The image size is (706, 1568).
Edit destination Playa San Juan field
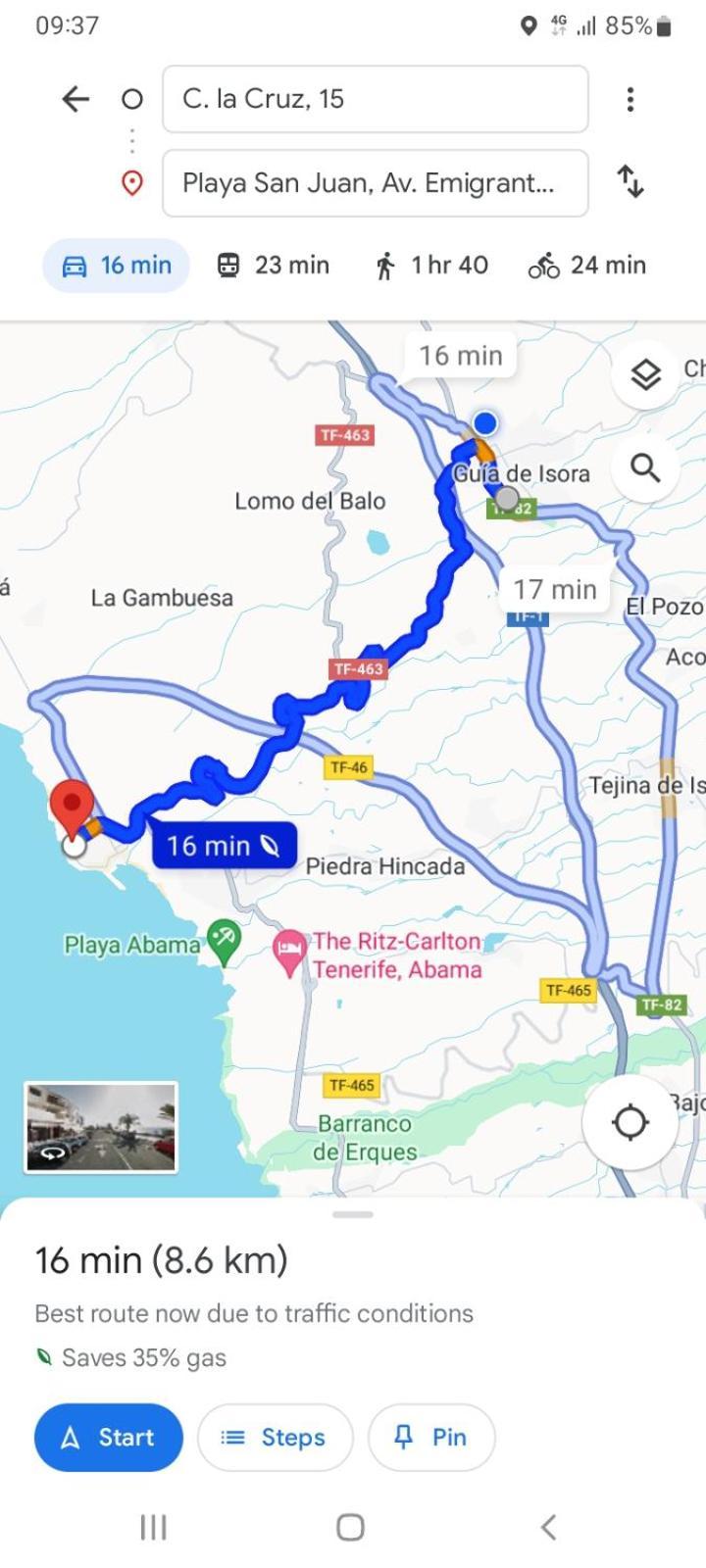point(375,183)
